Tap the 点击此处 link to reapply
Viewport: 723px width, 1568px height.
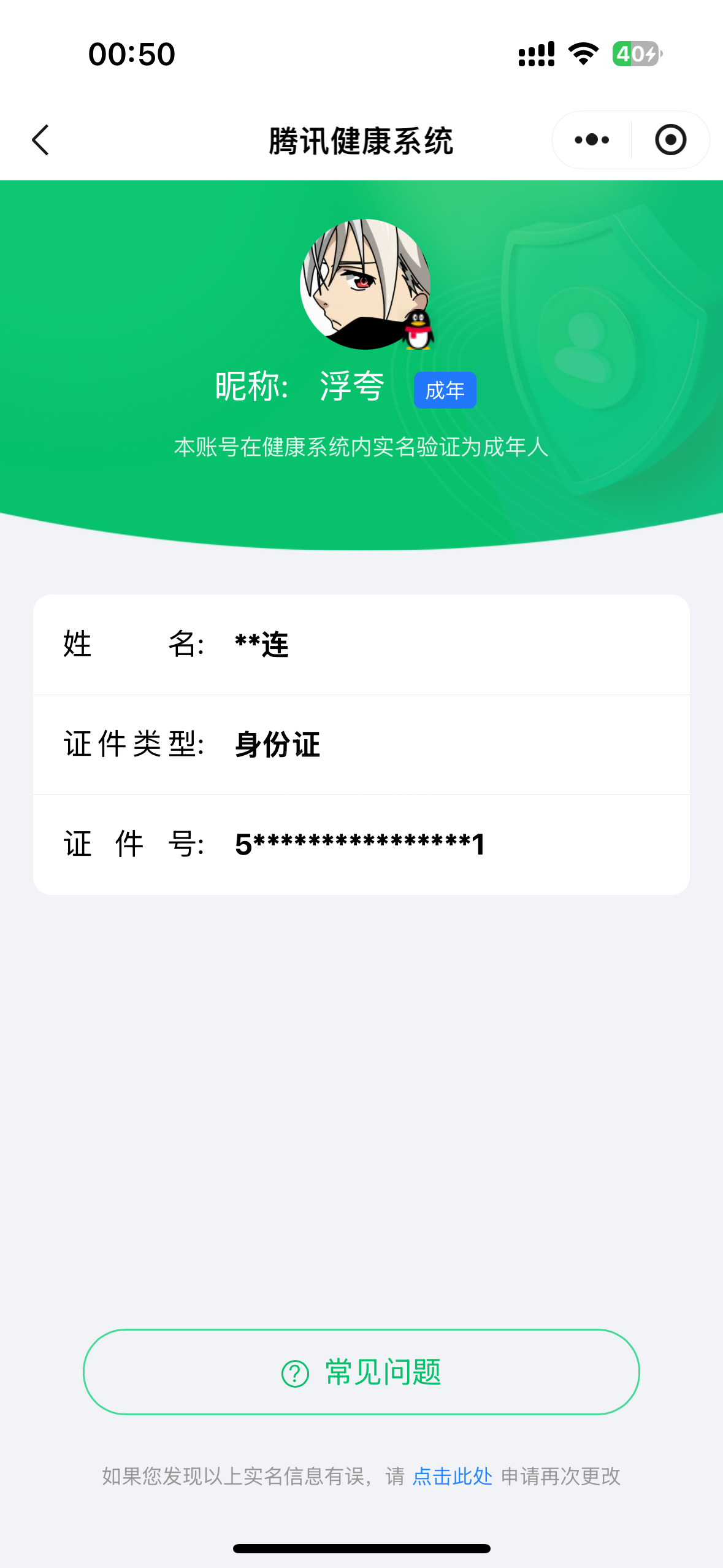tap(453, 1476)
